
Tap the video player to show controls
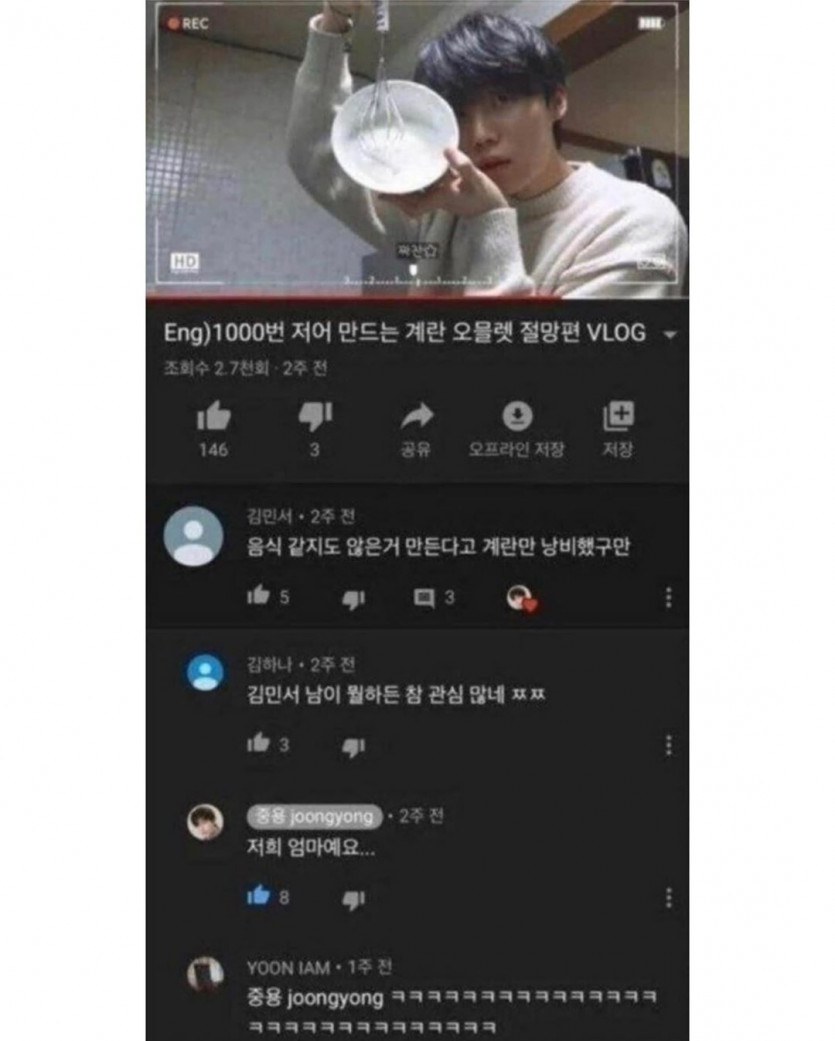(x=417, y=150)
